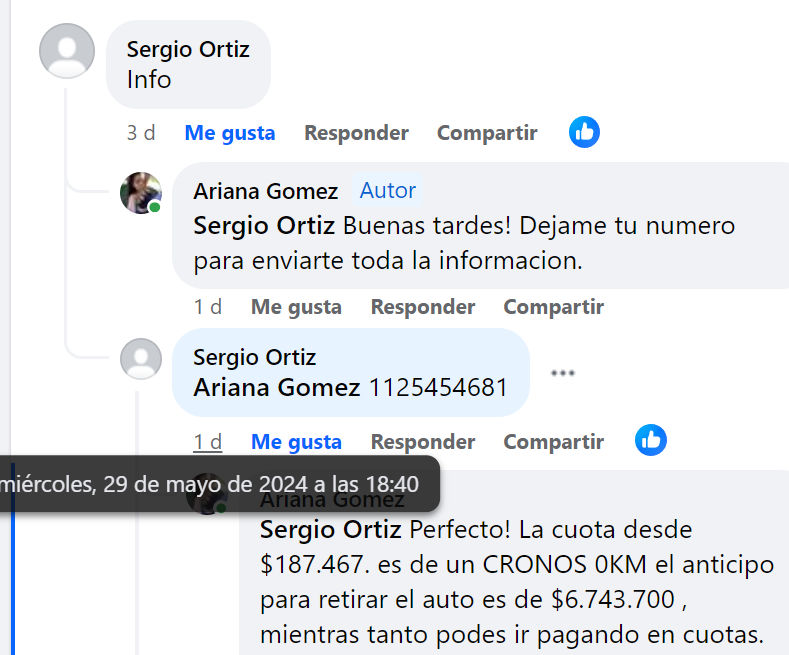Share the comment containing 1125454681
The width and height of the screenshot is (789, 655).
point(553,442)
